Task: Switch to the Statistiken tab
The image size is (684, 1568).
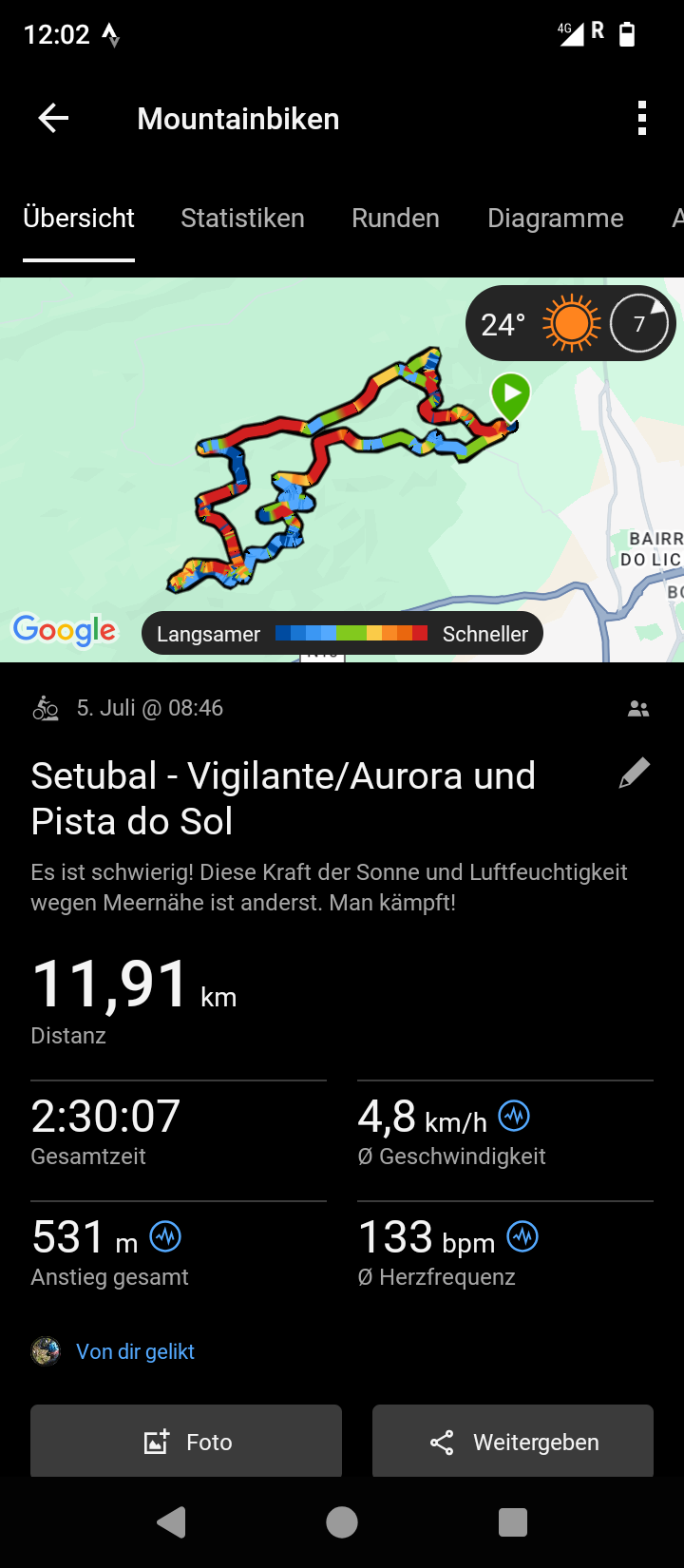Action: [x=242, y=219]
